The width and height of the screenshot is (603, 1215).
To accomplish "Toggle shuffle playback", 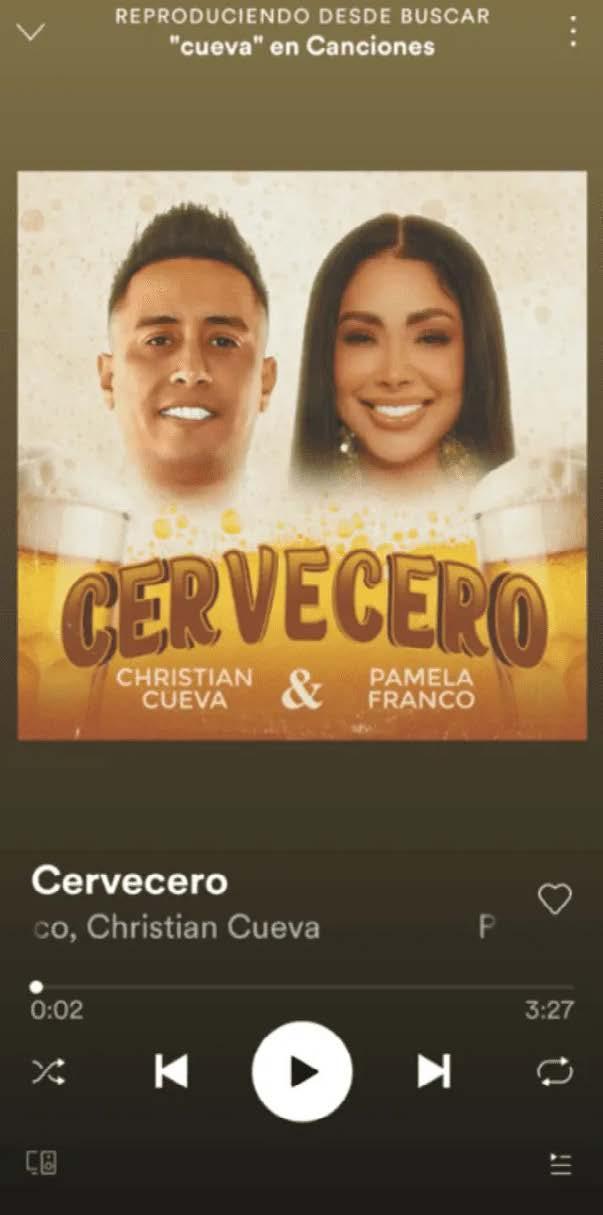I will (x=48, y=1073).
